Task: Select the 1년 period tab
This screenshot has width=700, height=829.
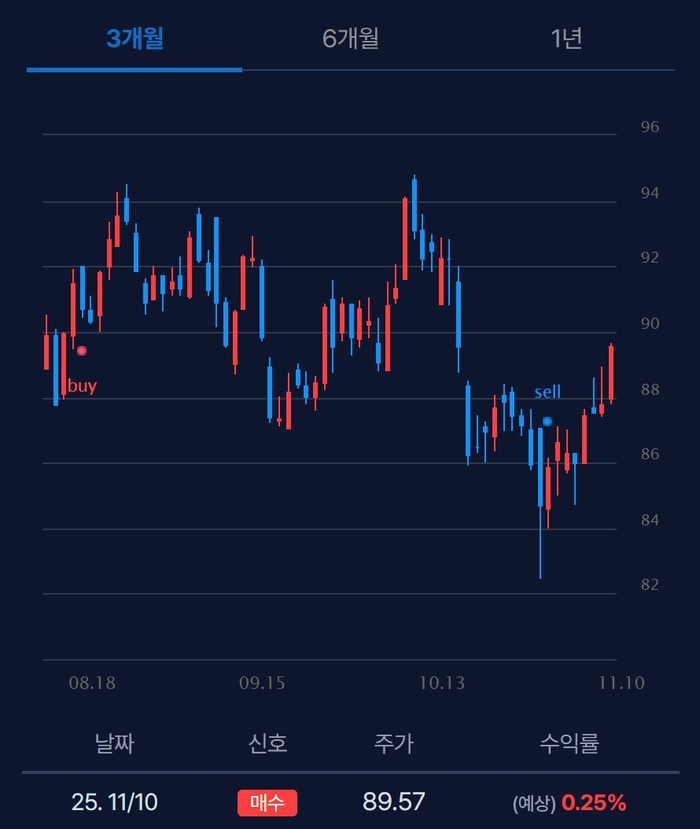Action: [566, 39]
